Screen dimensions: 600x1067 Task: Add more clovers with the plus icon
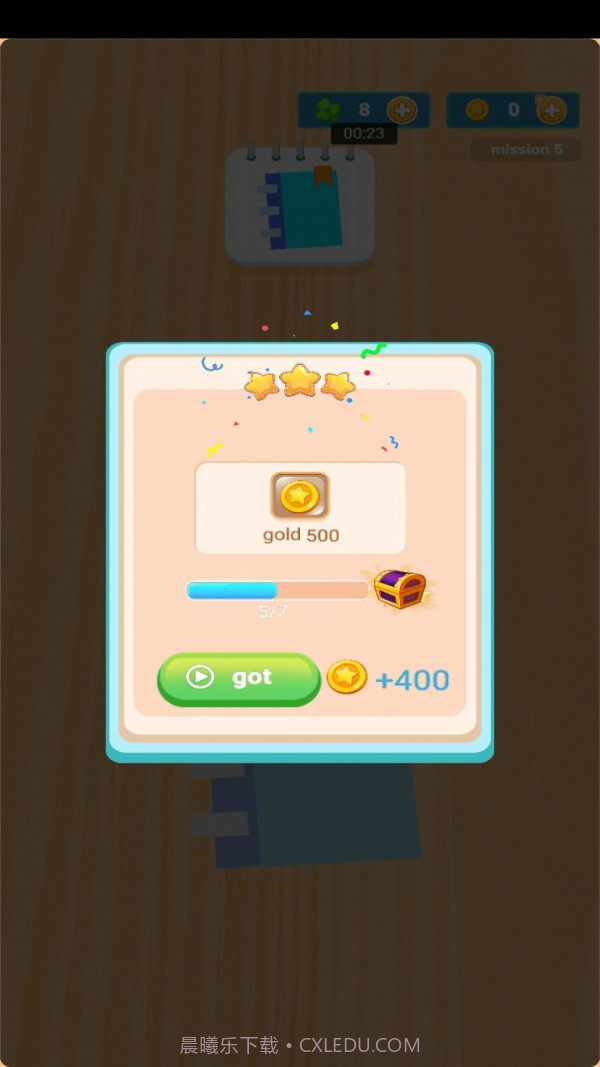click(402, 110)
